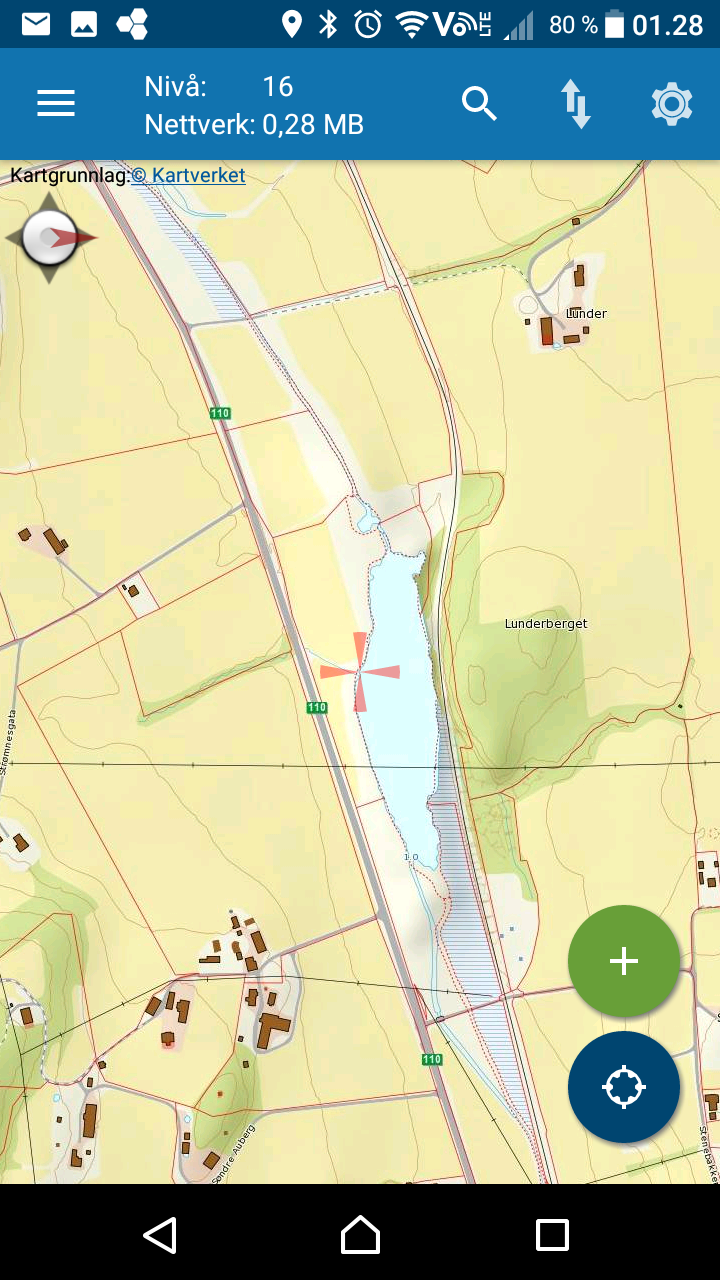Open settings gear
The width and height of the screenshot is (720, 1280).
[x=672, y=104]
